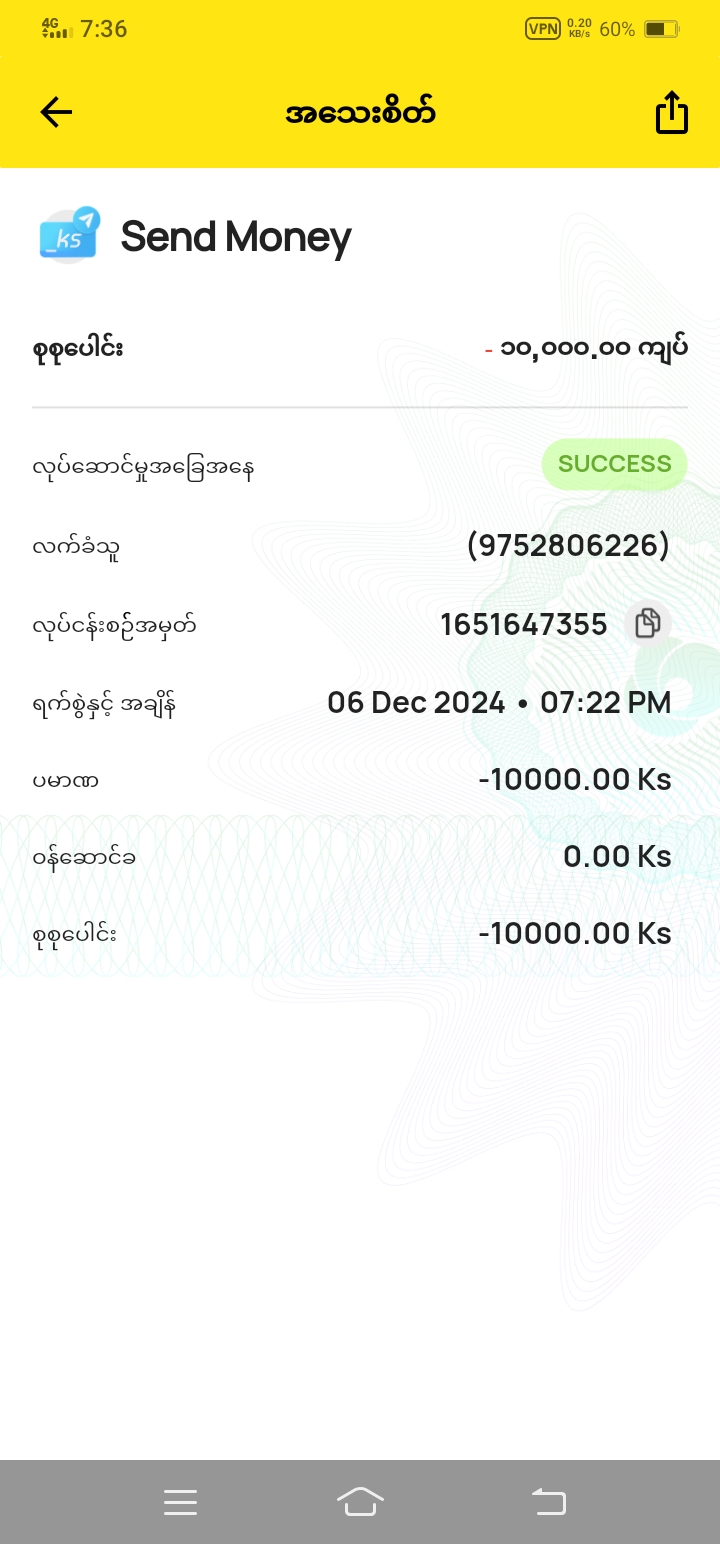Tap the system back button
The width and height of the screenshot is (720, 1544).
pos(548,1501)
